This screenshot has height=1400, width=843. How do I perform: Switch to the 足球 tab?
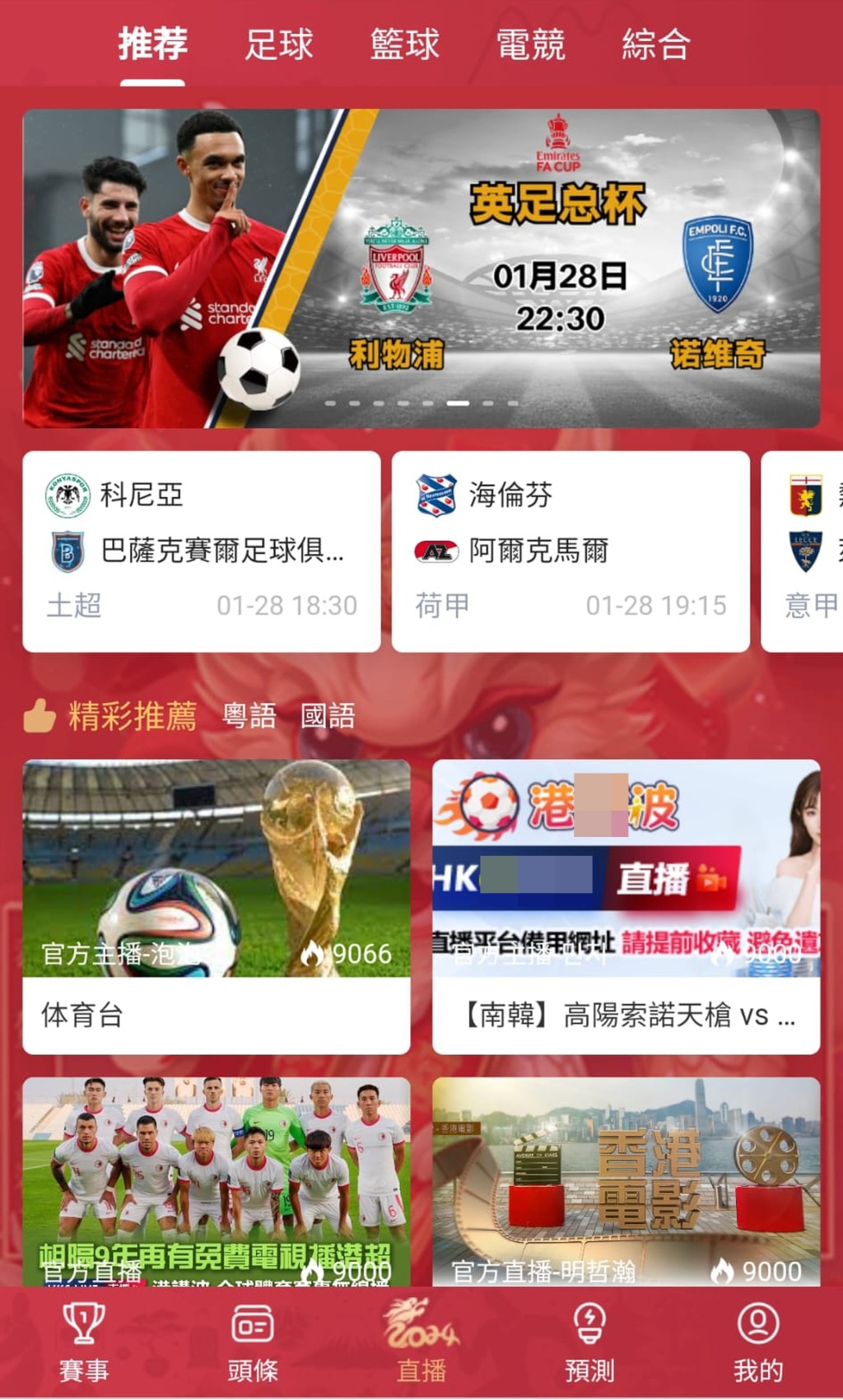pyautogui.click(x=279, y=44)
